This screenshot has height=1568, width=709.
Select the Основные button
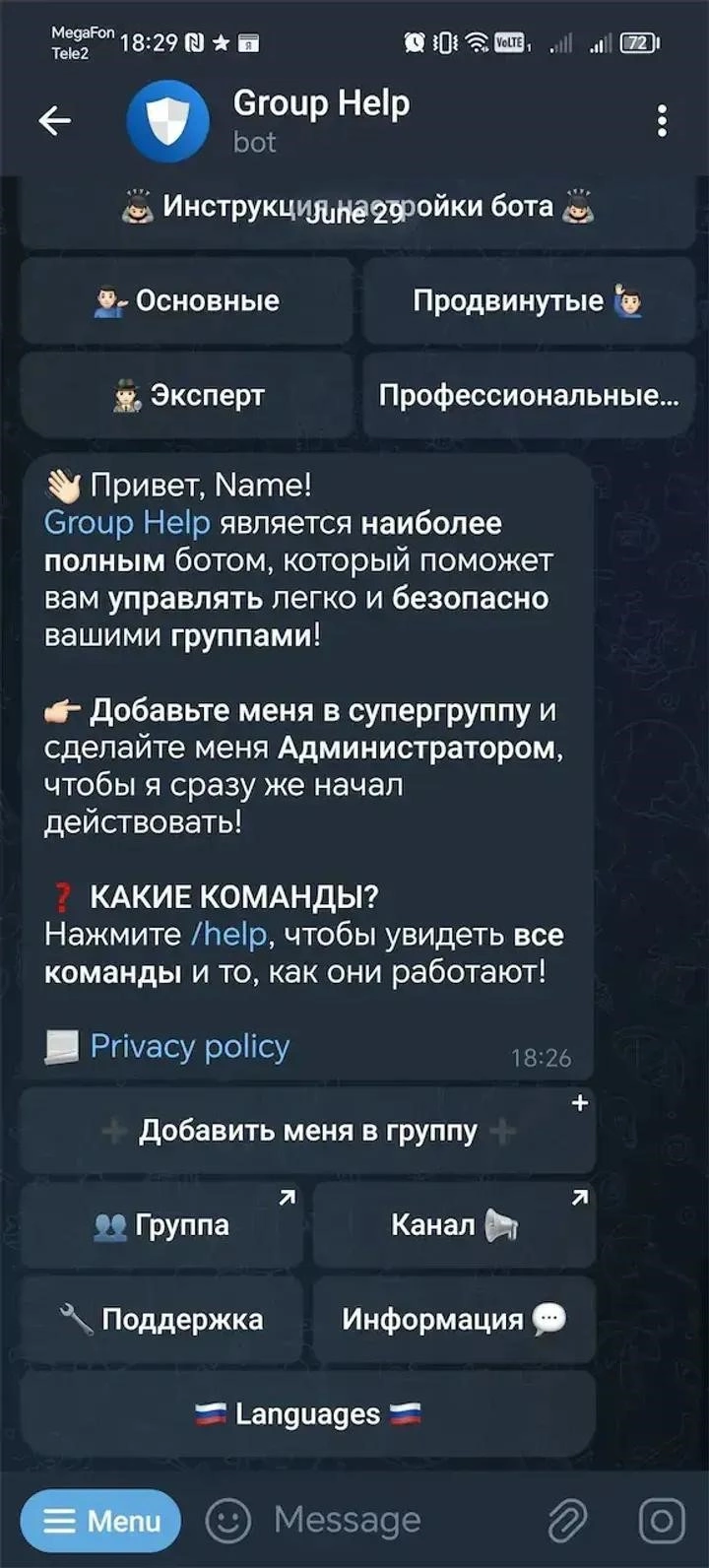[186, 300]
